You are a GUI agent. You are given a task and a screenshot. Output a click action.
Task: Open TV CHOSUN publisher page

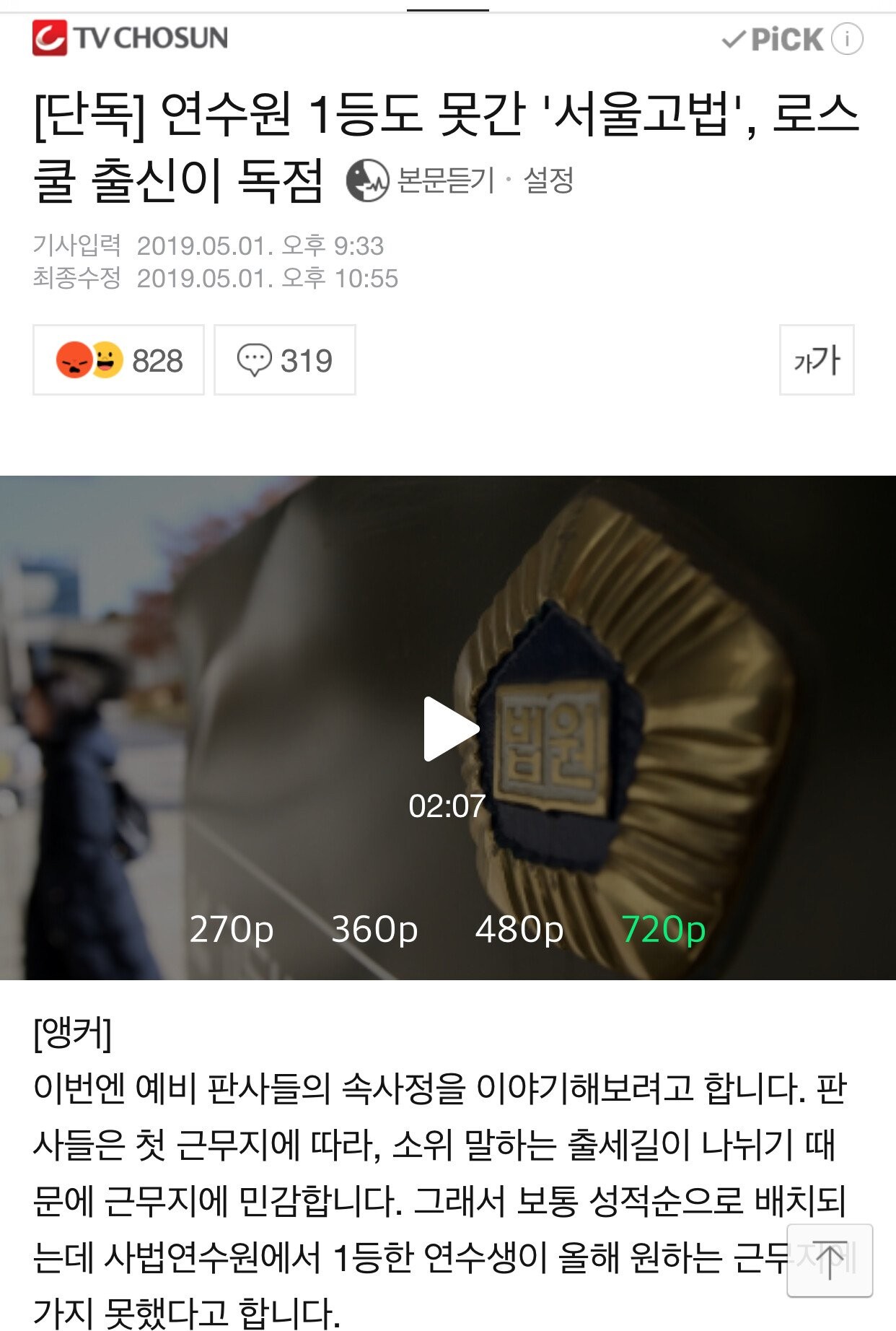click(x=131, y=38)
